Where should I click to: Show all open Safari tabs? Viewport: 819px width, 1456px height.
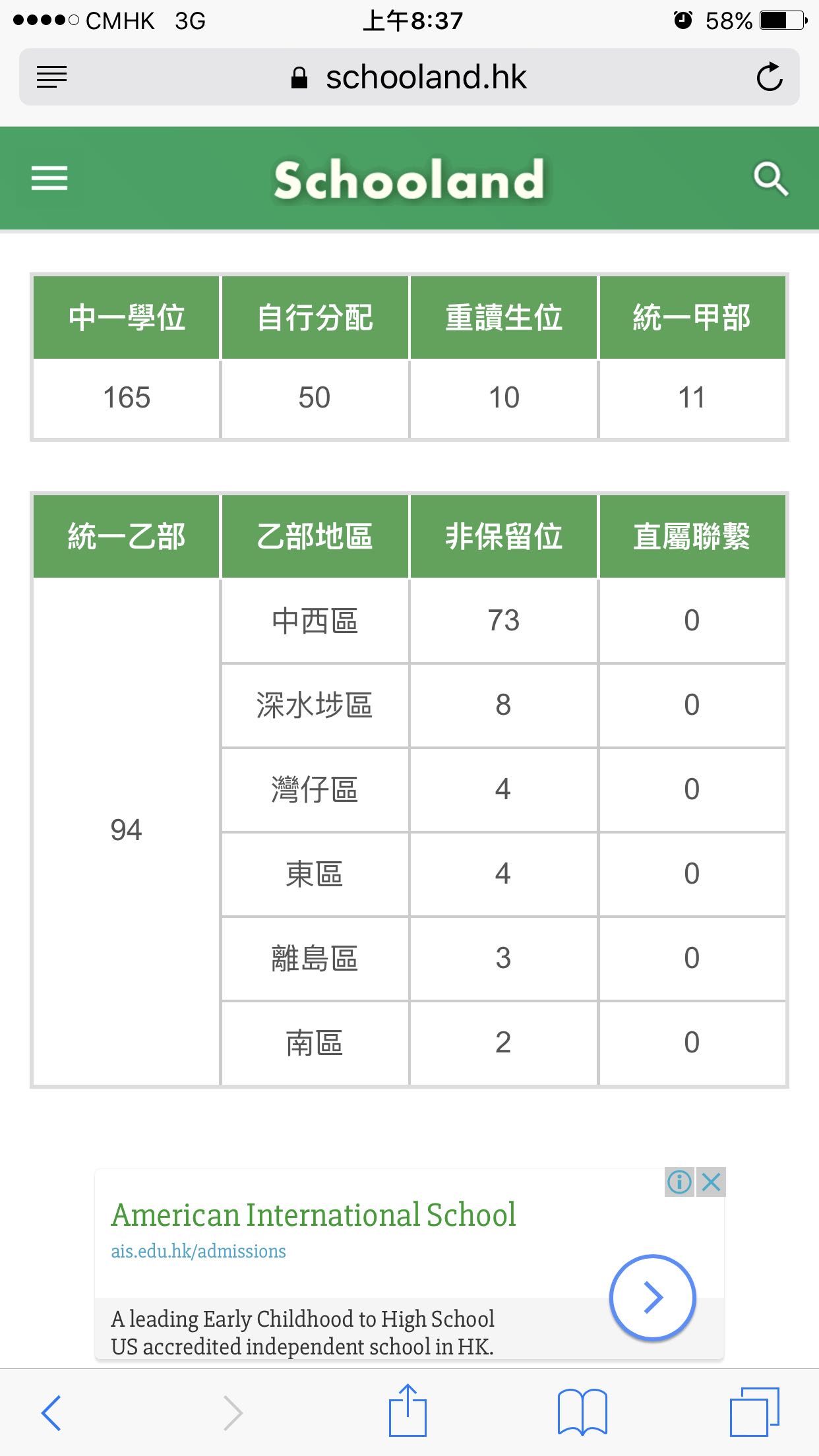pyautogui.click(x=754, y=1412)
